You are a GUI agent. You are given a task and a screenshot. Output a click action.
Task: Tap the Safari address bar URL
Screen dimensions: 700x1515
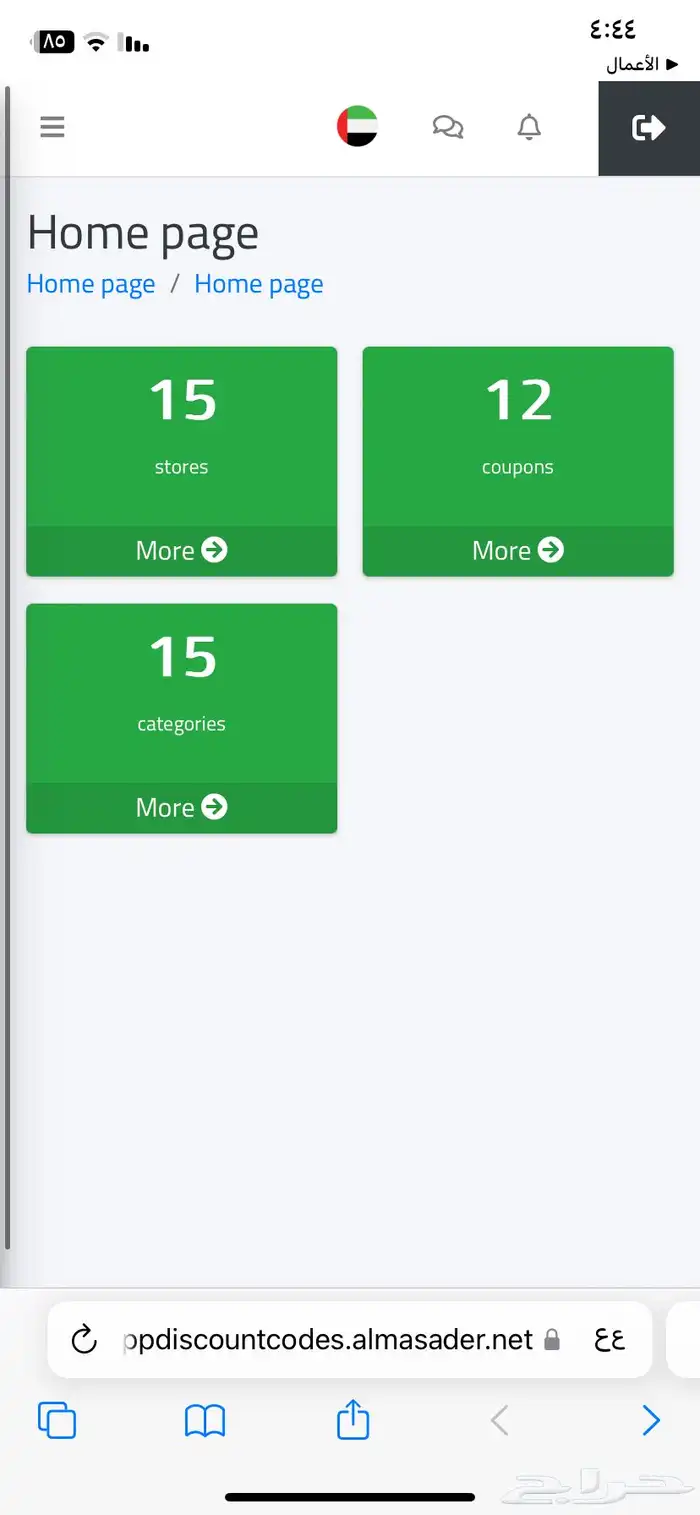328,1340
